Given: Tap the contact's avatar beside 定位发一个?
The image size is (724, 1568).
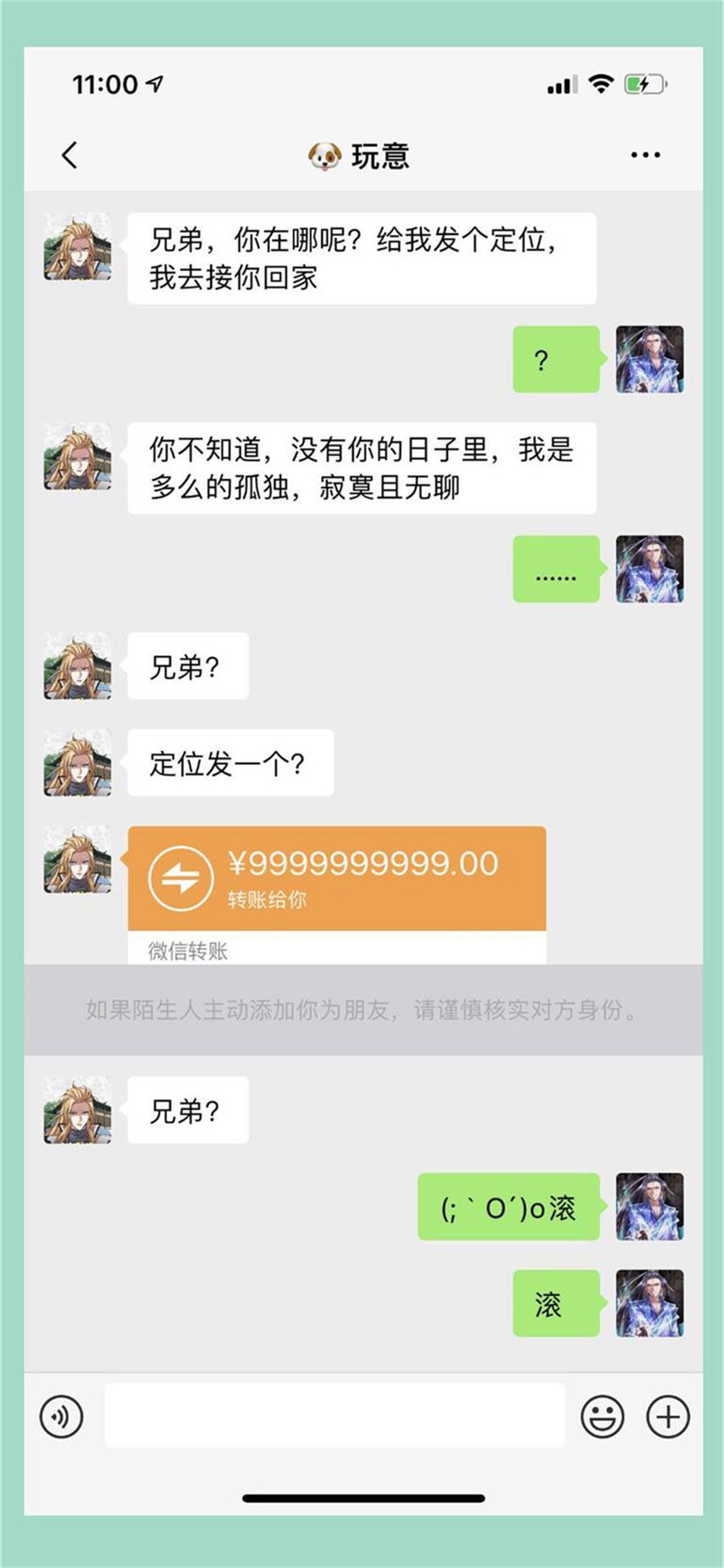Looking at the screenshot, I should (77, 763).
